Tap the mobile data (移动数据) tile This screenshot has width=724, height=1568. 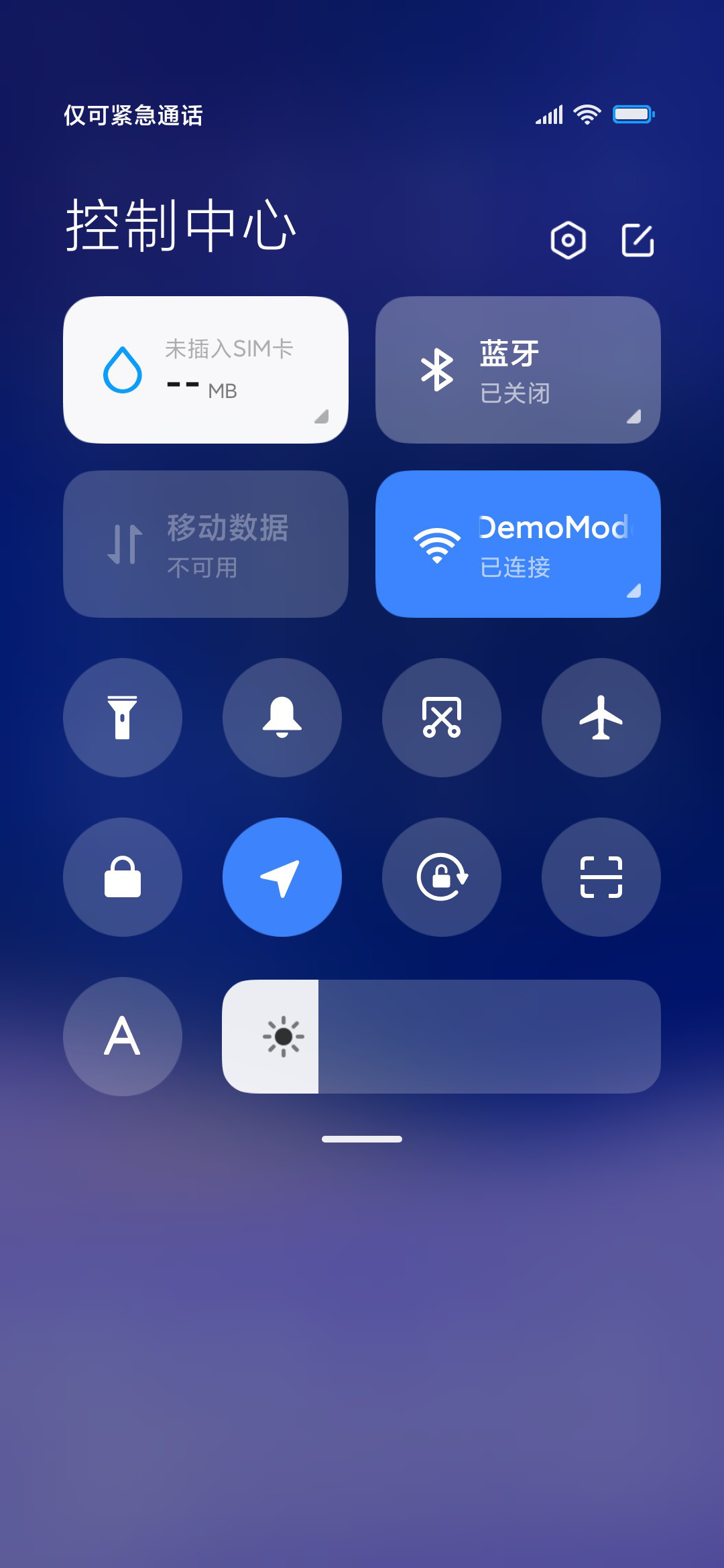pos(206,544)
